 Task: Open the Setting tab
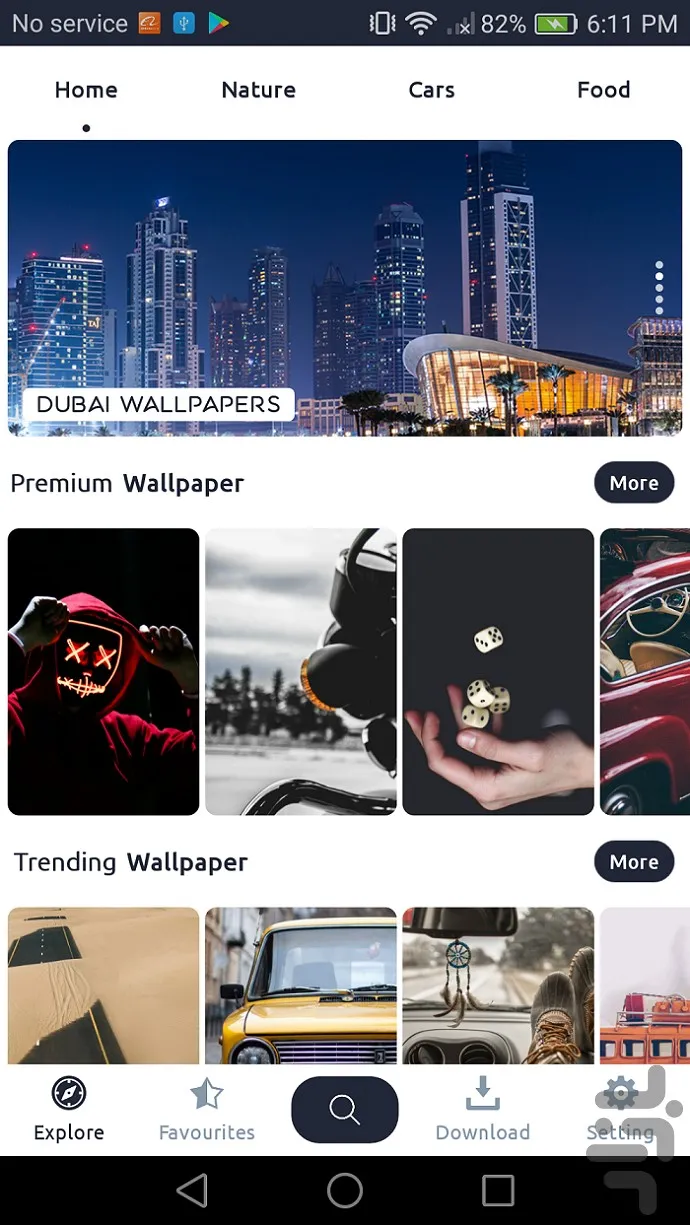tap(620, 1110)
